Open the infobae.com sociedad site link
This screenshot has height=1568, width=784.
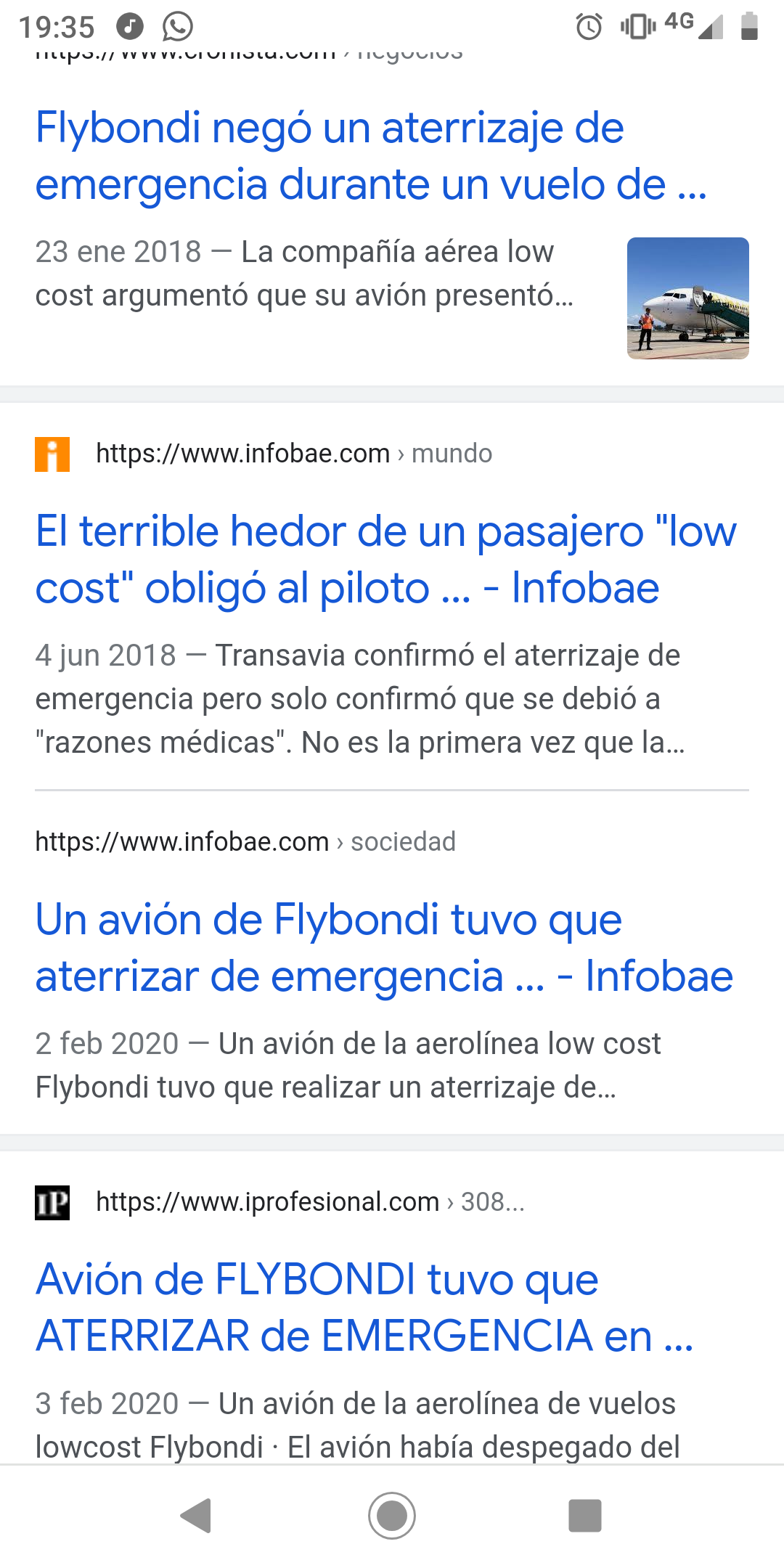pyautogui.click(x=245, y=842)
